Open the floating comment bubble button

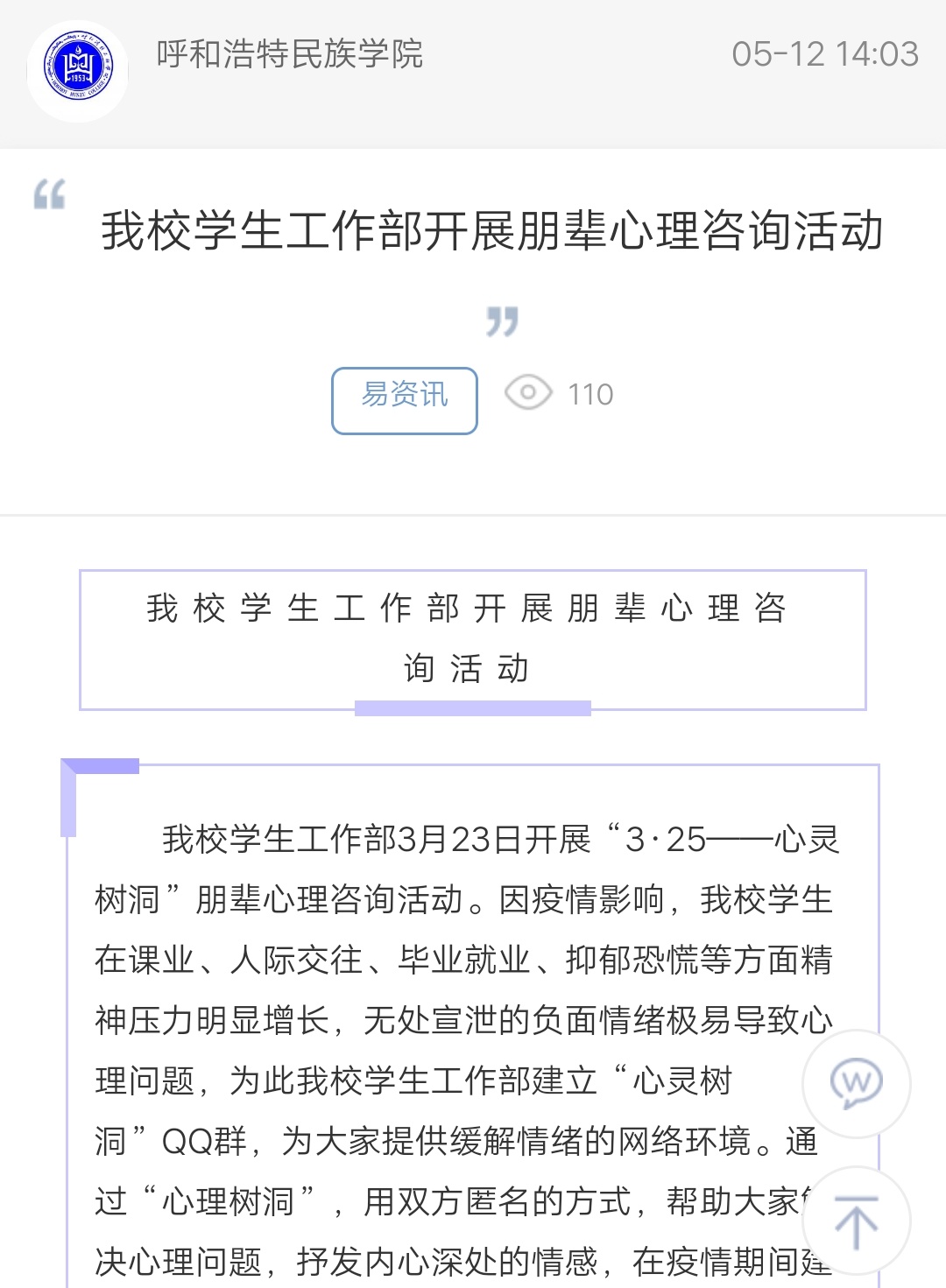(856, 1084)
